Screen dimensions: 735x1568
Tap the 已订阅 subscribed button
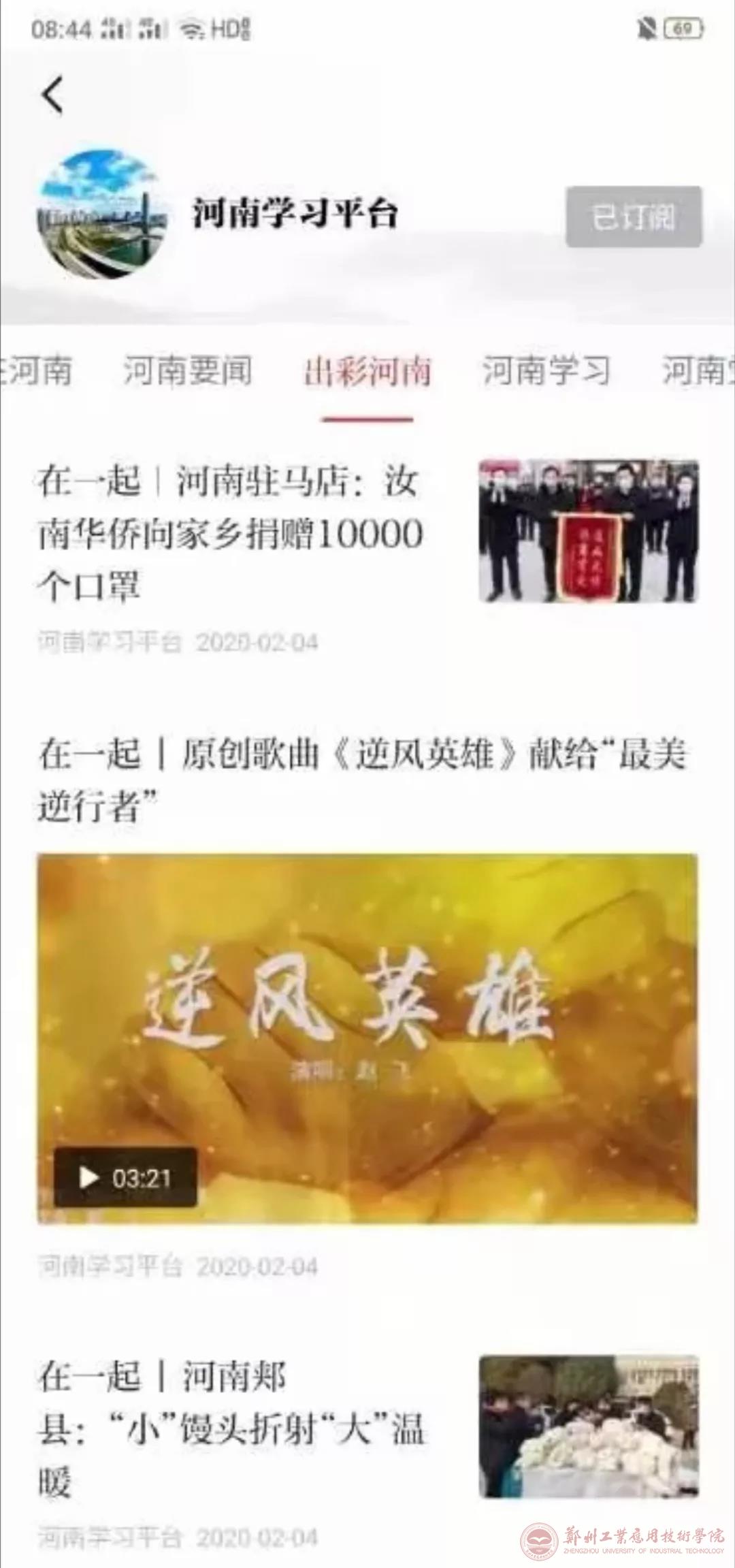[x=634, y=217]
